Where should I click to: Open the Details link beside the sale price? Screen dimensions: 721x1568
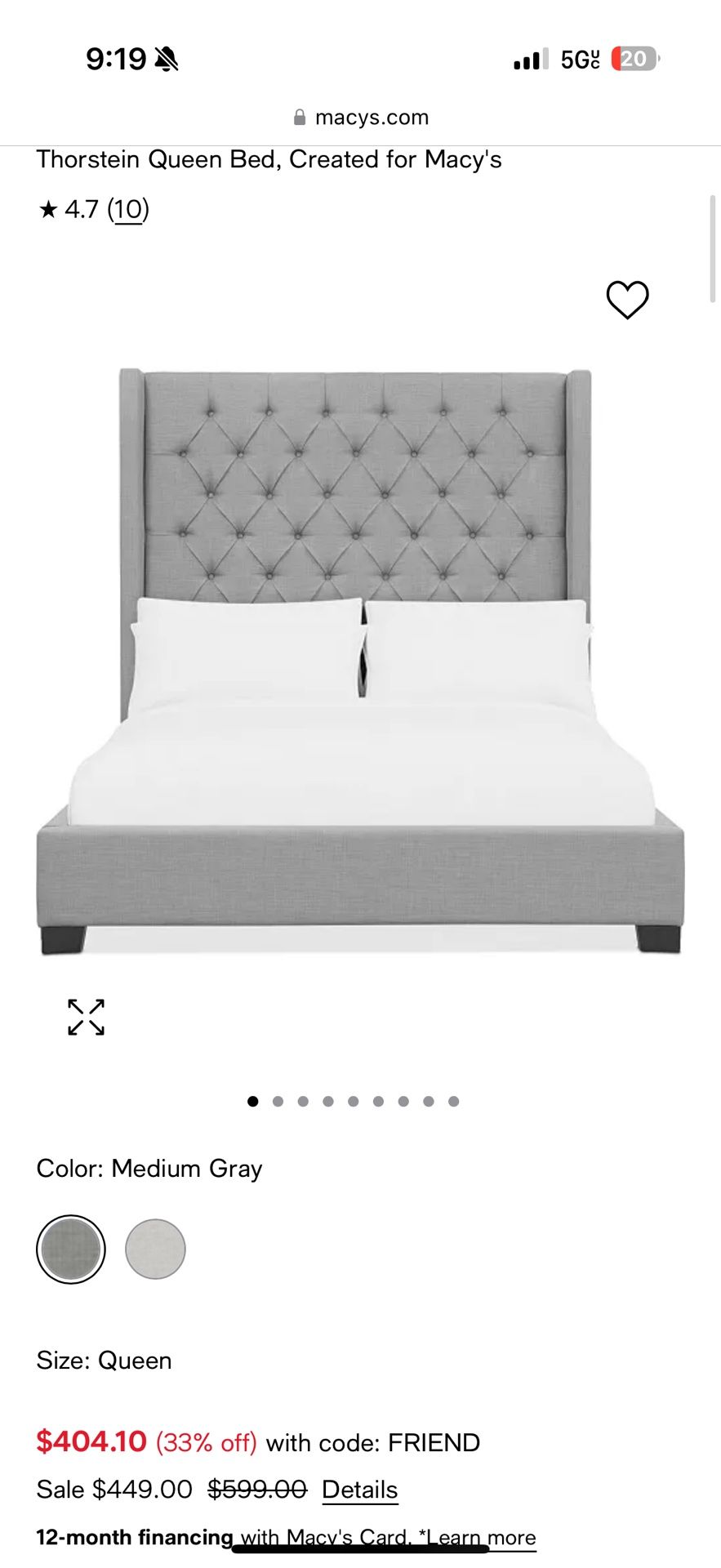click(358, 1490)
